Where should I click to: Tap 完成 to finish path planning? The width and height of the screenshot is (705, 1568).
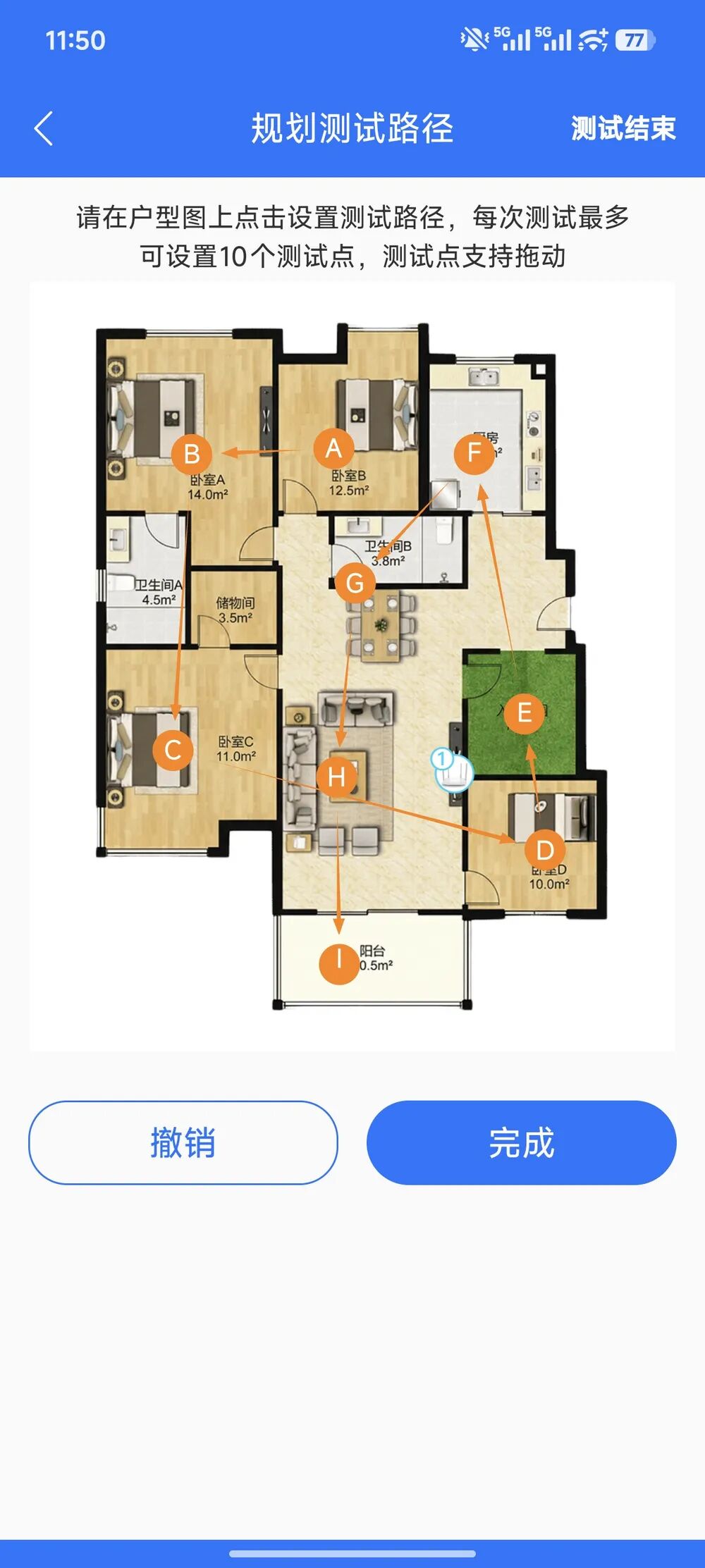522,1142
